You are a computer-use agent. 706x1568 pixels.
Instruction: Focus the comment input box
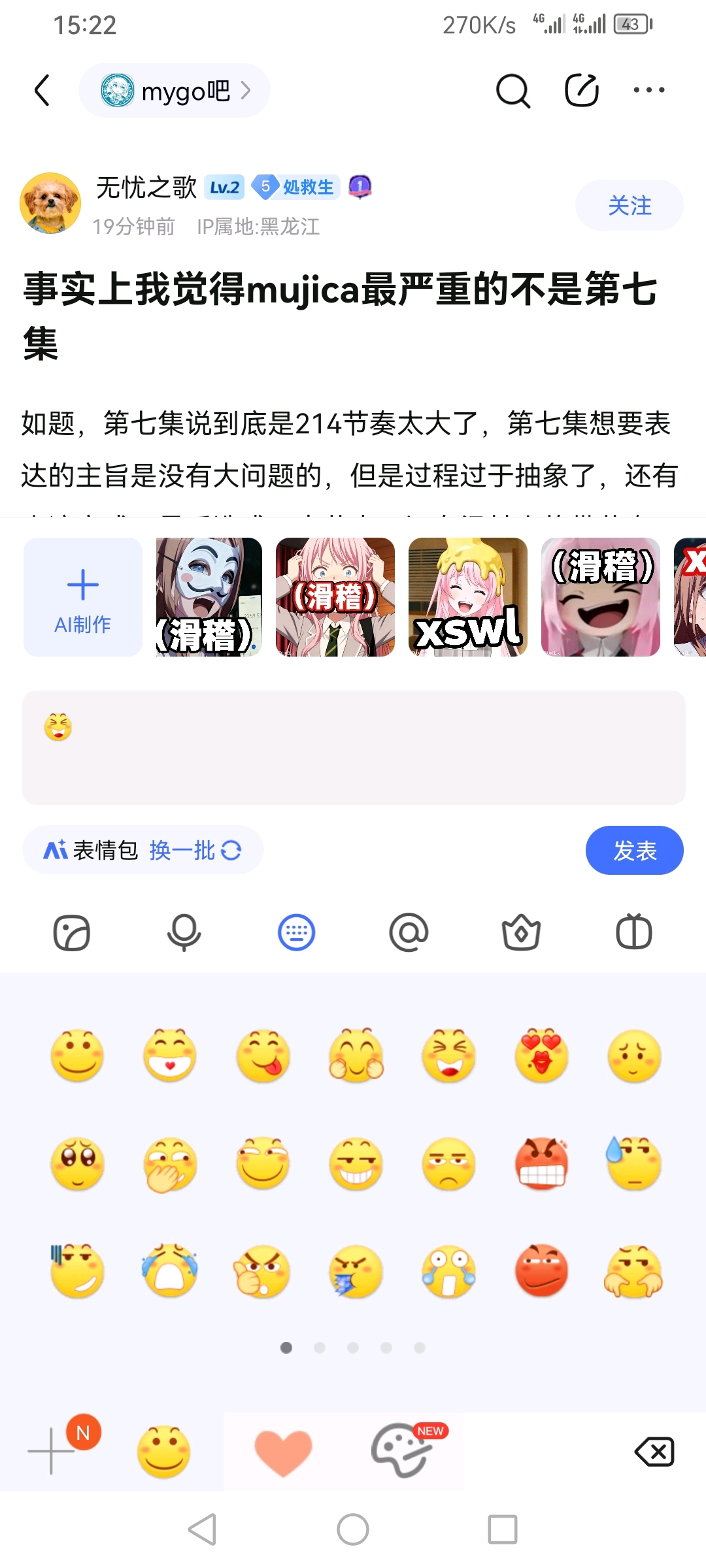pos(353,747)
